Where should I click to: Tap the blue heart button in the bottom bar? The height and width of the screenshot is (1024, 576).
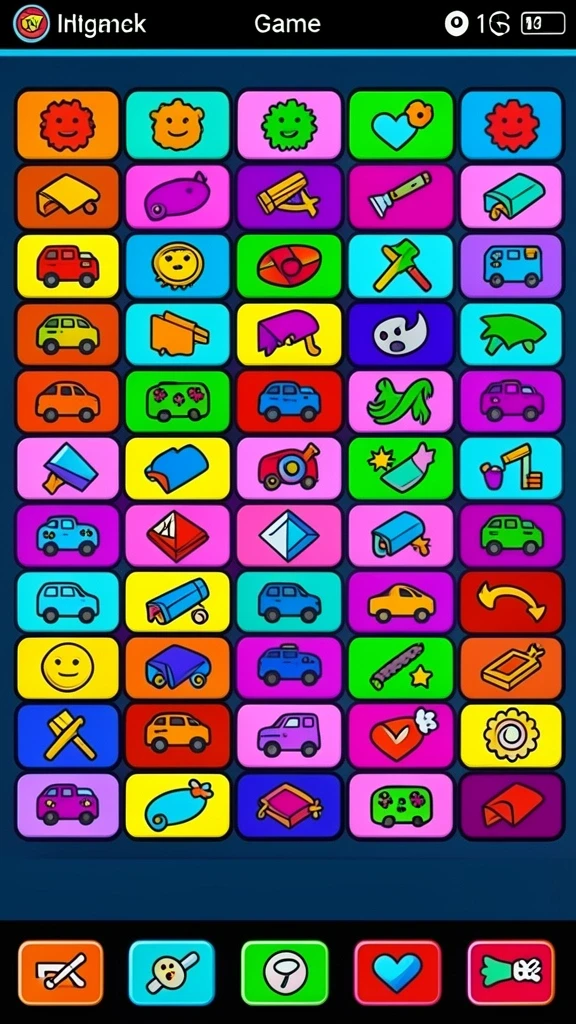[397, 973]
